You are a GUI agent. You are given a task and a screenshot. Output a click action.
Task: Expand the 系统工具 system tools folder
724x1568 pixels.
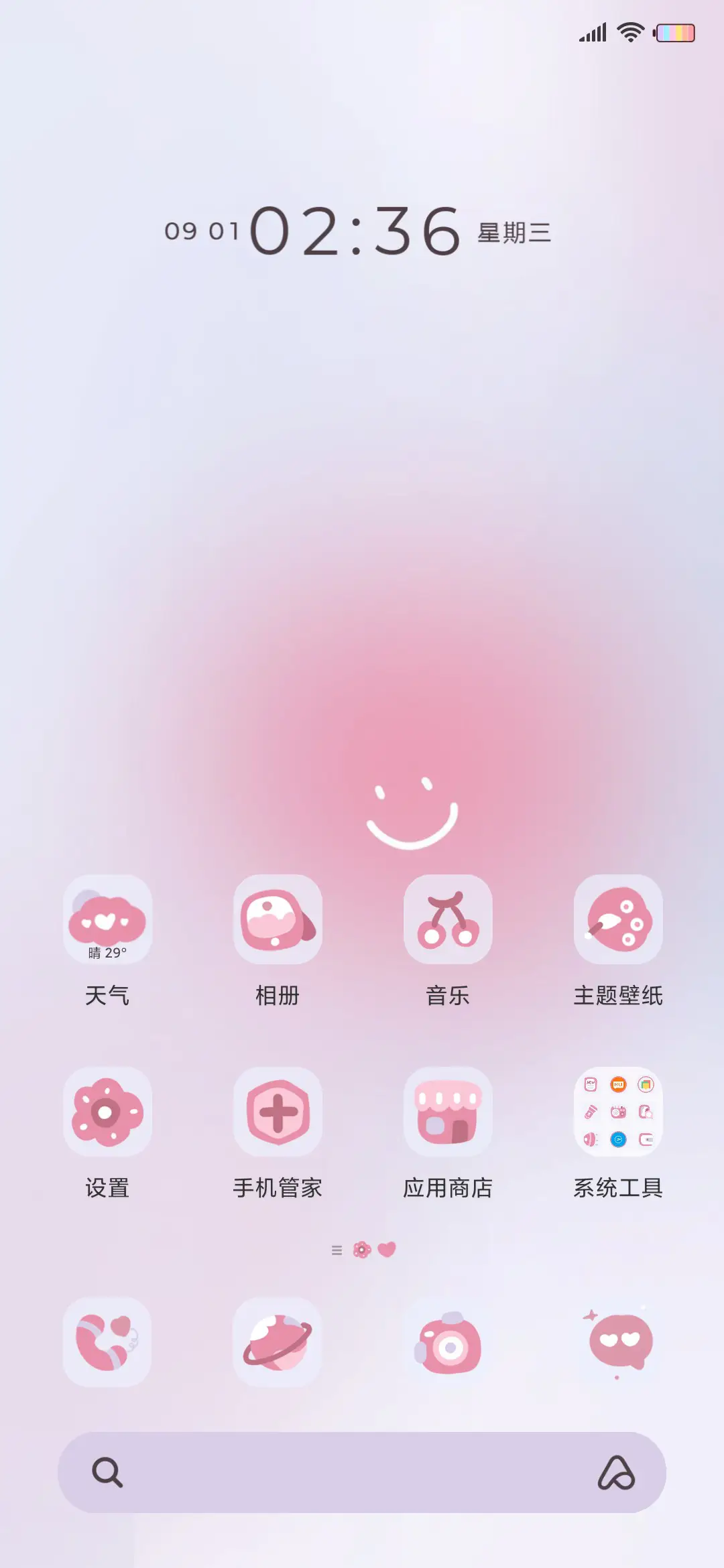[618, 1112]
